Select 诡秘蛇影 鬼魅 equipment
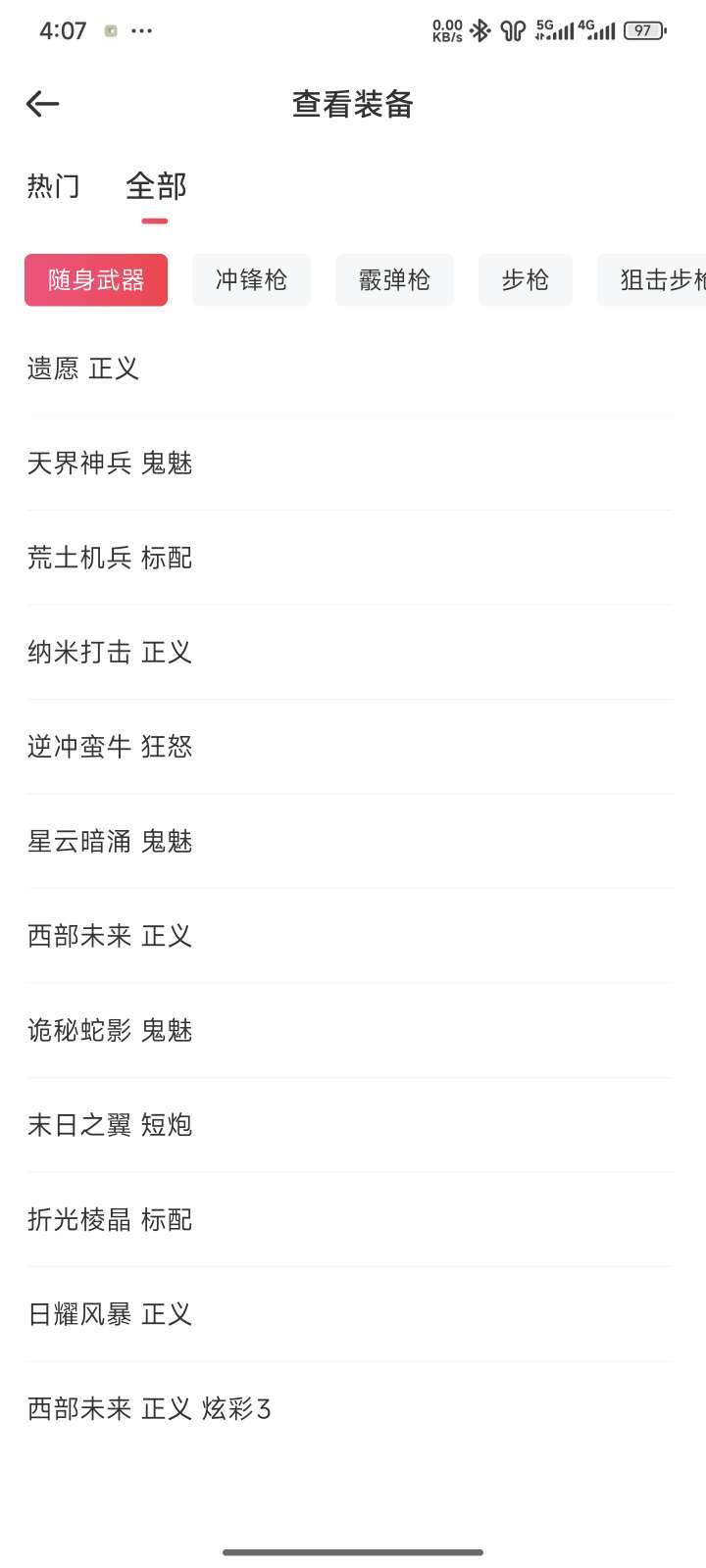 point(350,1030)
